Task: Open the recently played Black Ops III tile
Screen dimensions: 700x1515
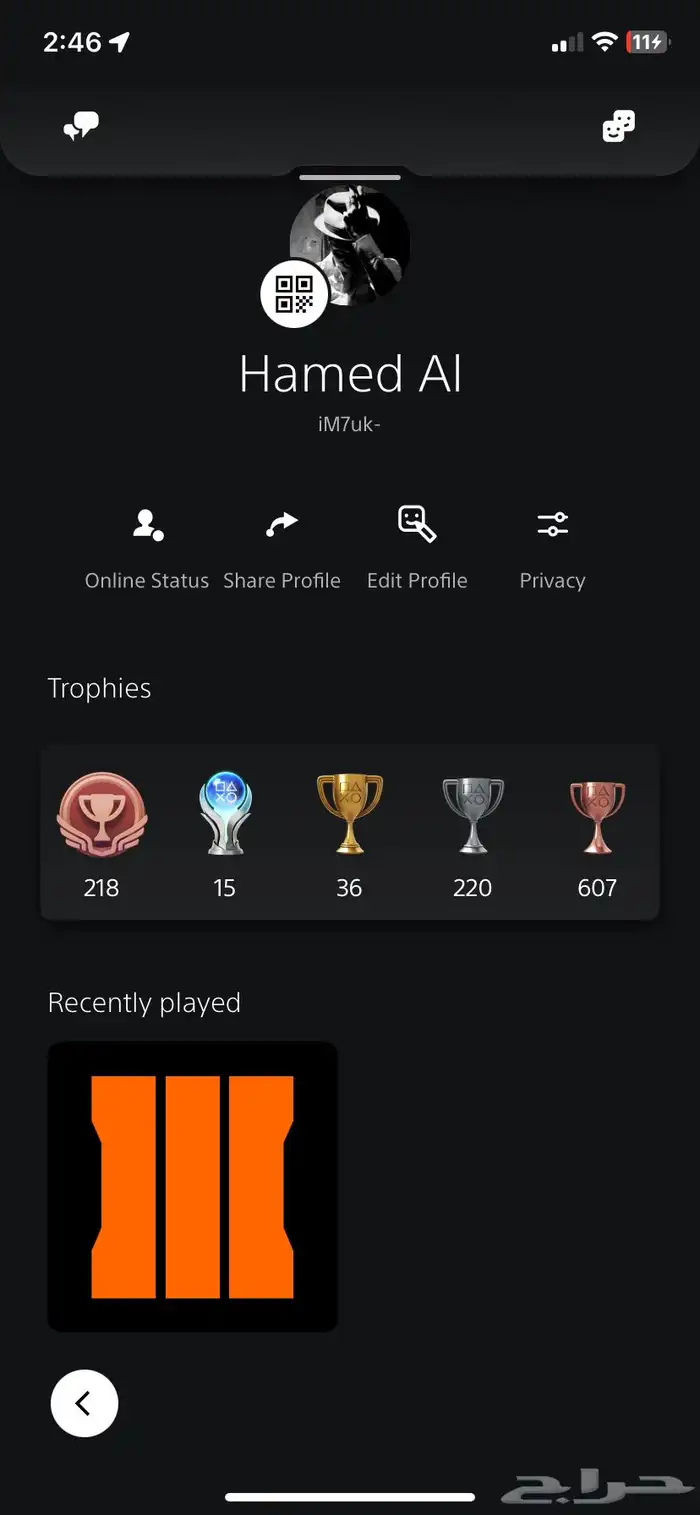Action: click(193, 1186)
